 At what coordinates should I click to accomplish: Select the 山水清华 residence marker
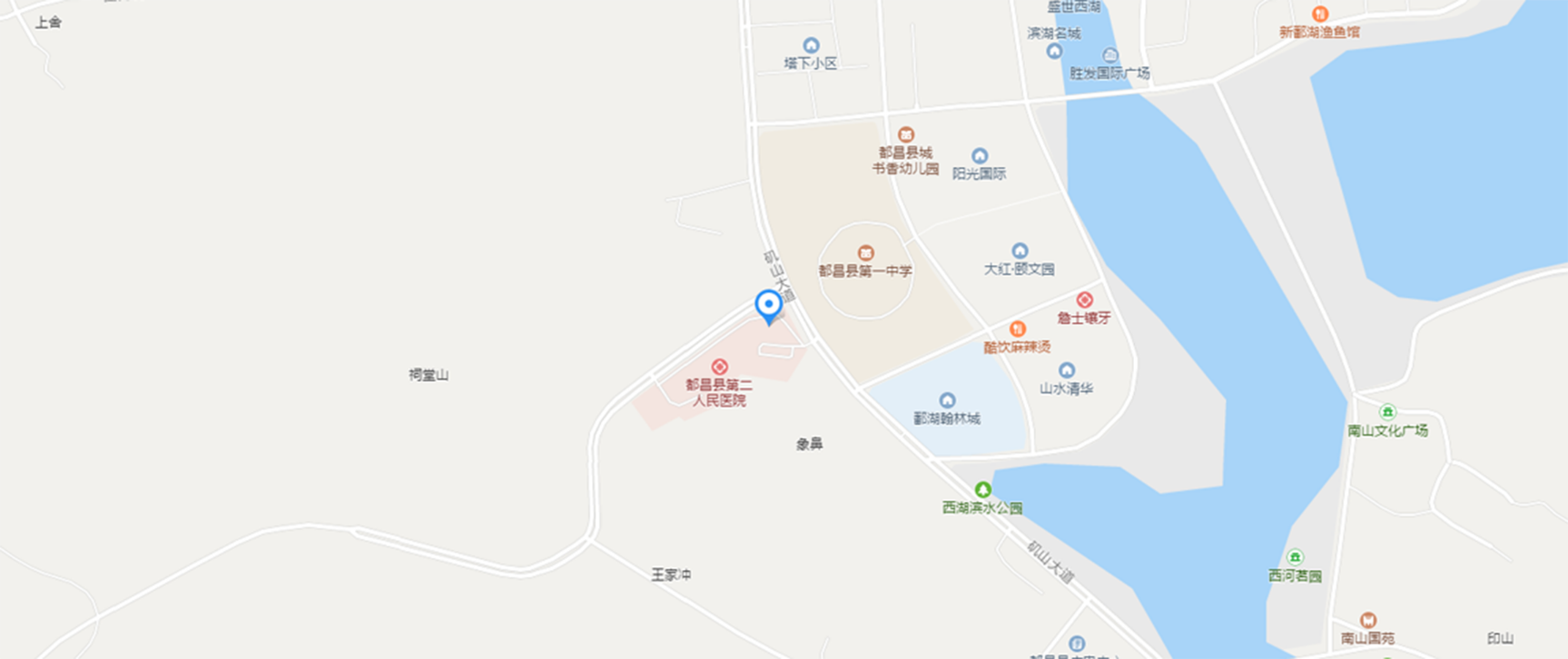(1067, 370)
